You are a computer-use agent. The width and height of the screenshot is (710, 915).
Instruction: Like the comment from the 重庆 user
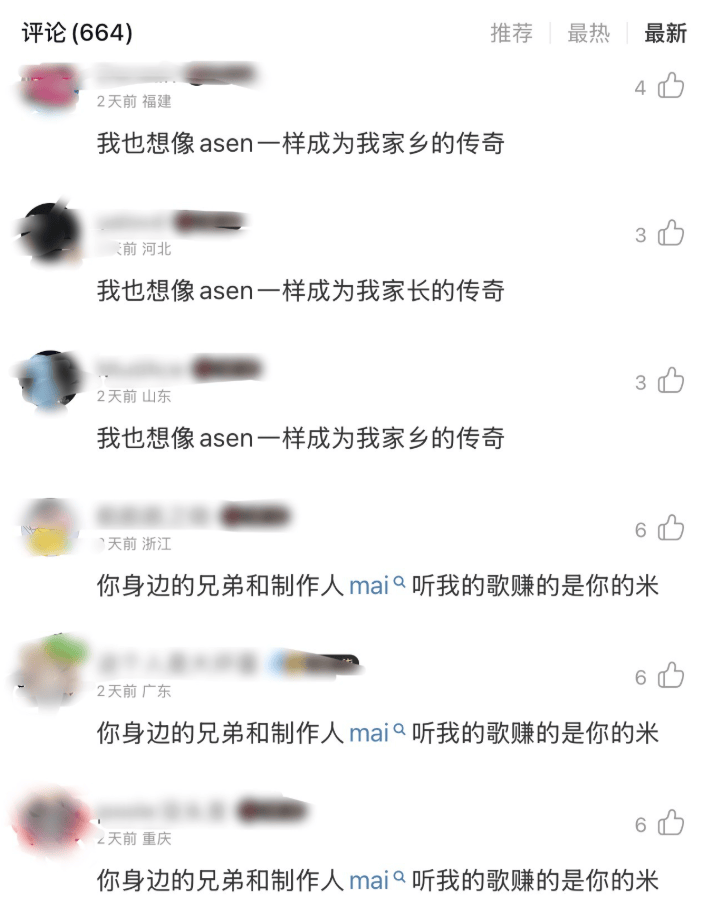[x=671, y=824]
